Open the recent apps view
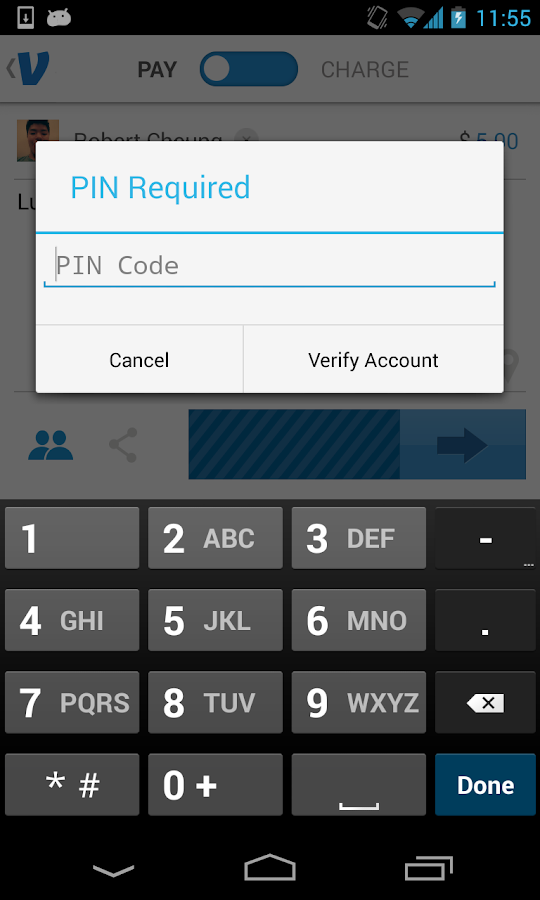The width and height of the screenshot is (540, 900). (x=429, y=868)
